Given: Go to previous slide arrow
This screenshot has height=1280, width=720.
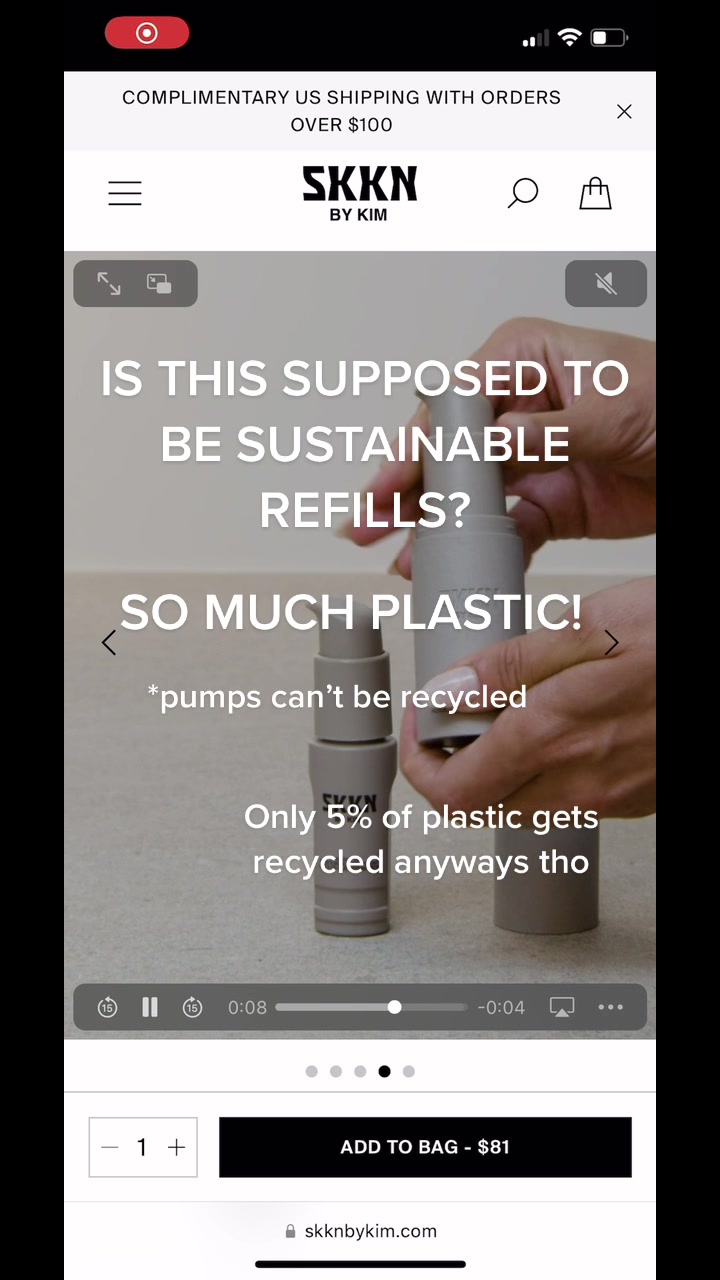Looking at the screenshot, I should click(109, 643).
